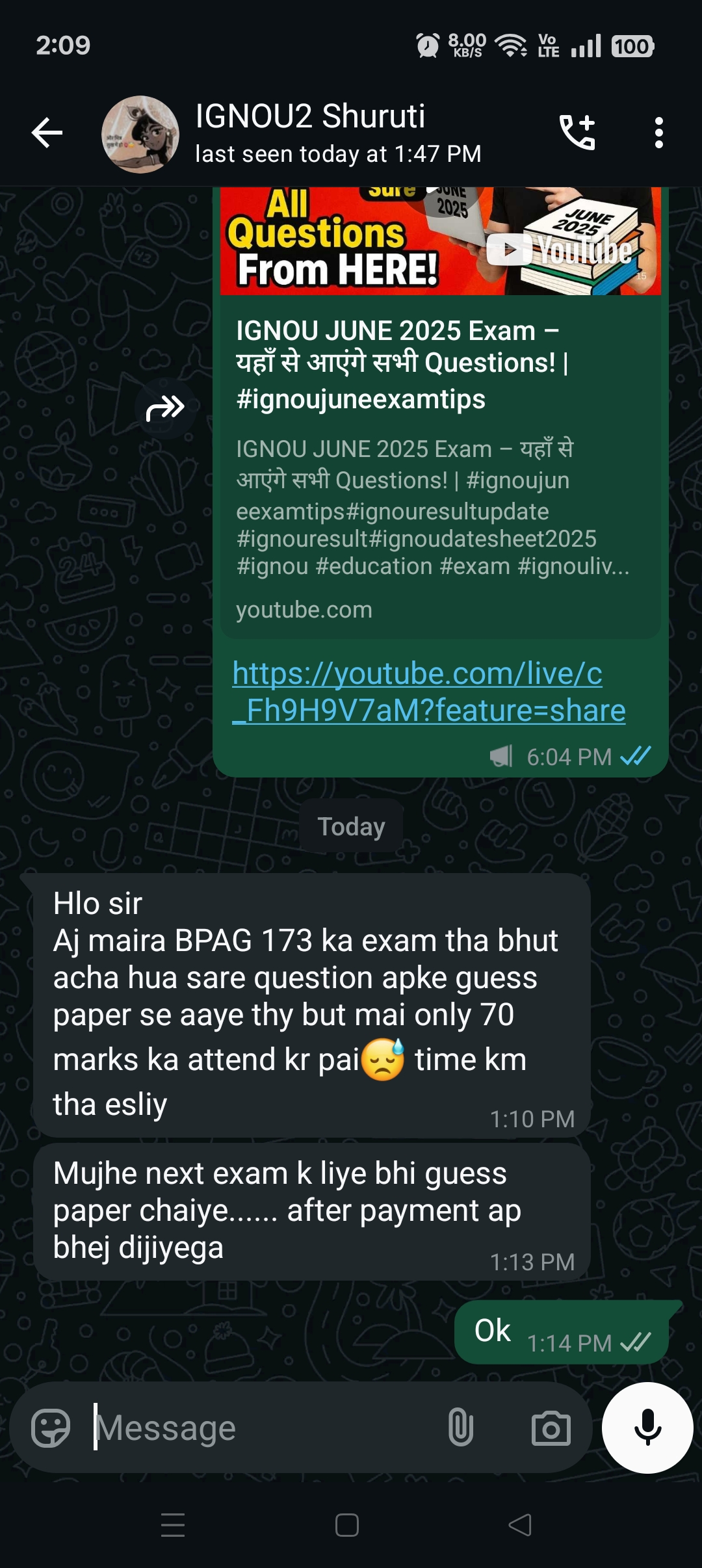Go back to the chats list

(47, 133)
